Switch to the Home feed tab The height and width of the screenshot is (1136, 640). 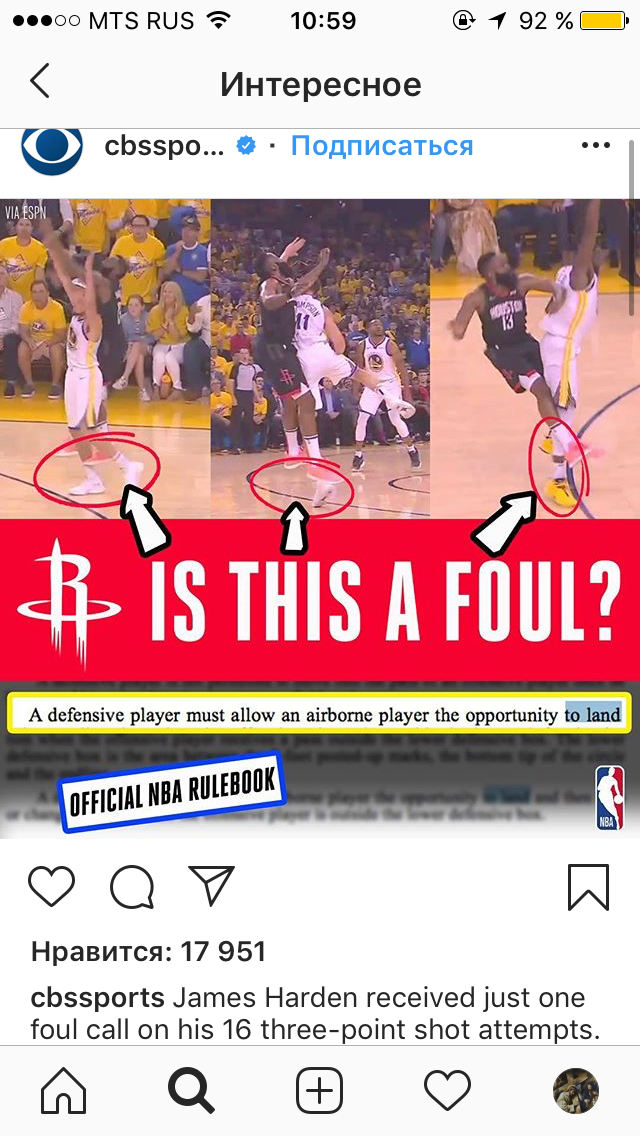[x=64, y=1090]
